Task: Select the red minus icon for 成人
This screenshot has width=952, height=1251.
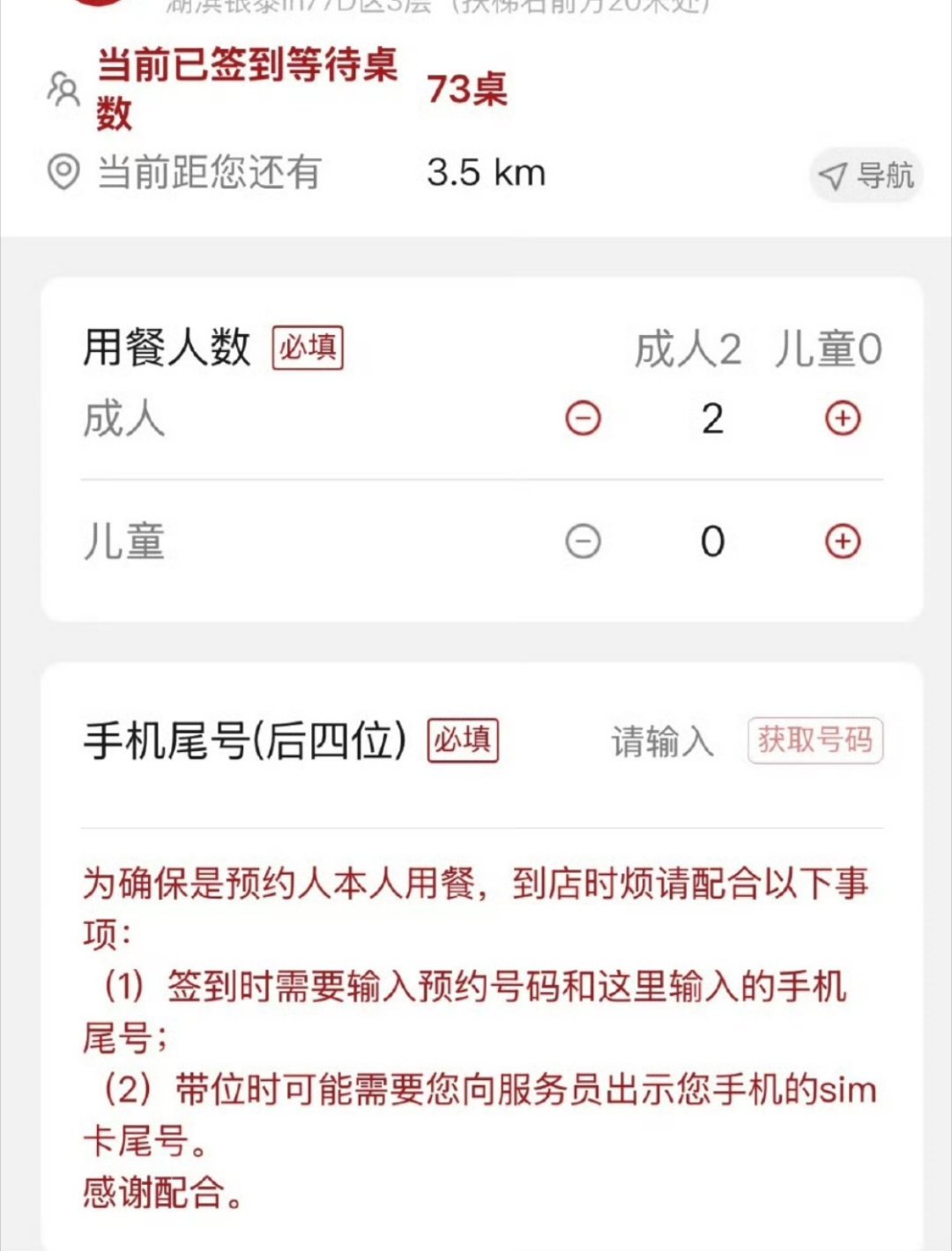Action: click(x=582, y=421)
